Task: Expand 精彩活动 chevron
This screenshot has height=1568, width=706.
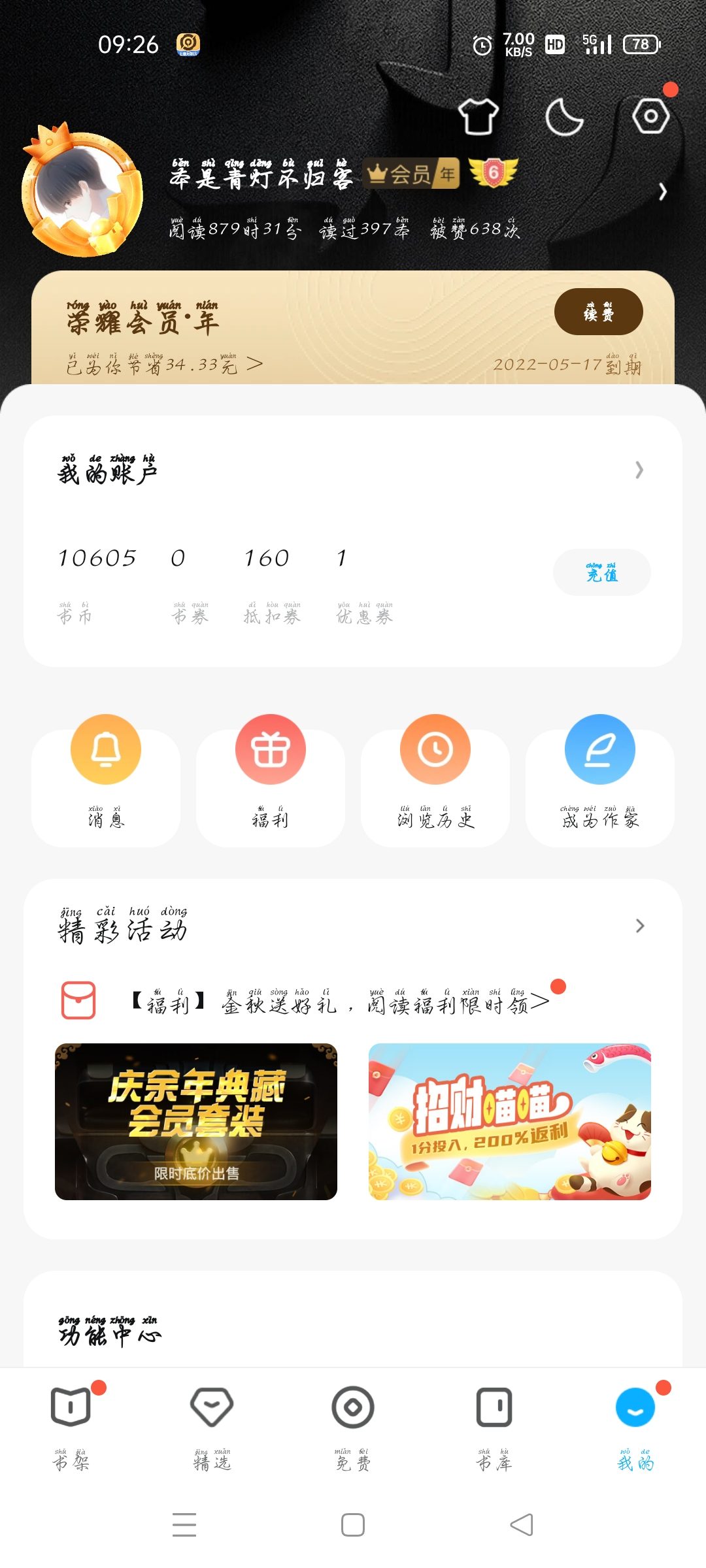Action: 639,926
